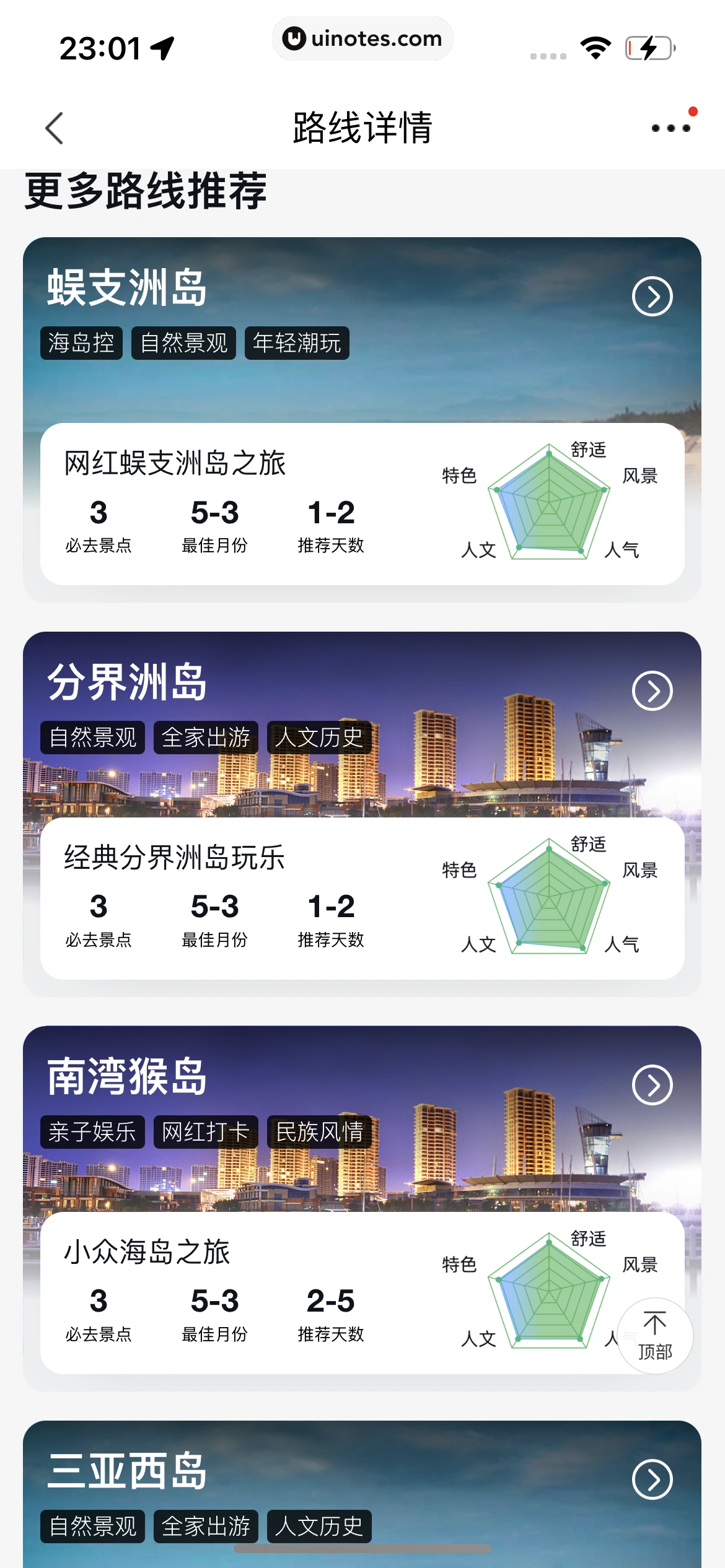Open the arrow on the 蜈支洲岛 card
The image size is (725, 1568).
tap(652, 297)
